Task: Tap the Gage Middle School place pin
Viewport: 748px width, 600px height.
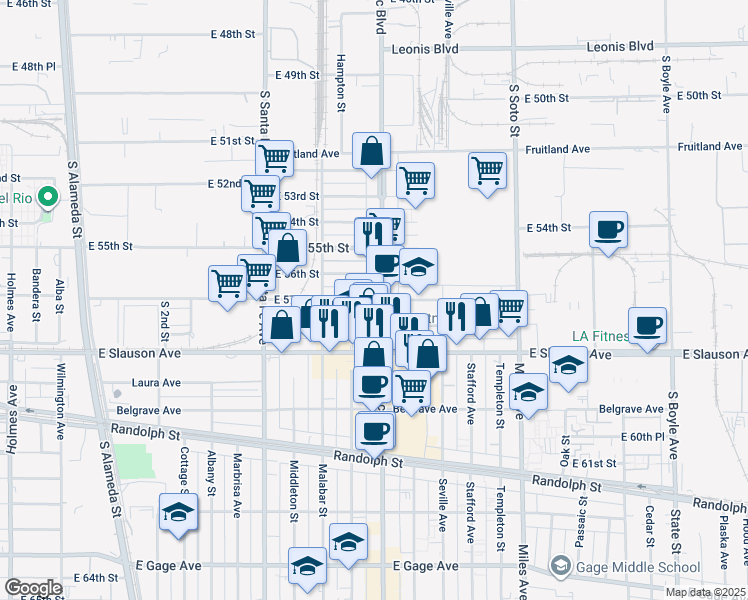Action: pos(560,568)
